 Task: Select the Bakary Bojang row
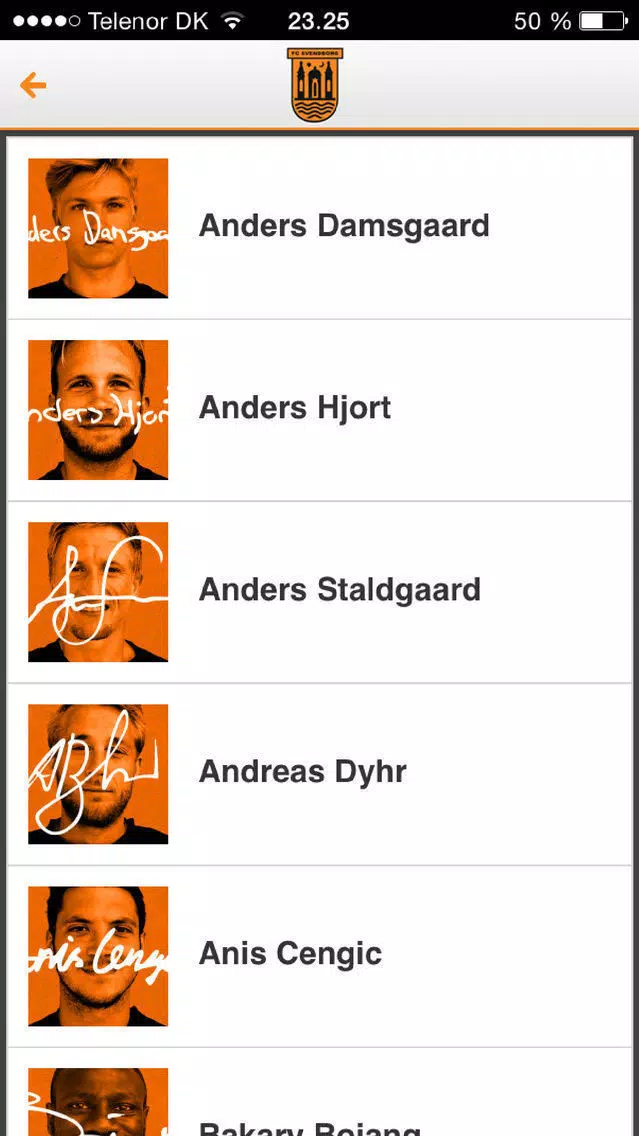click(x=320, y=1093)
